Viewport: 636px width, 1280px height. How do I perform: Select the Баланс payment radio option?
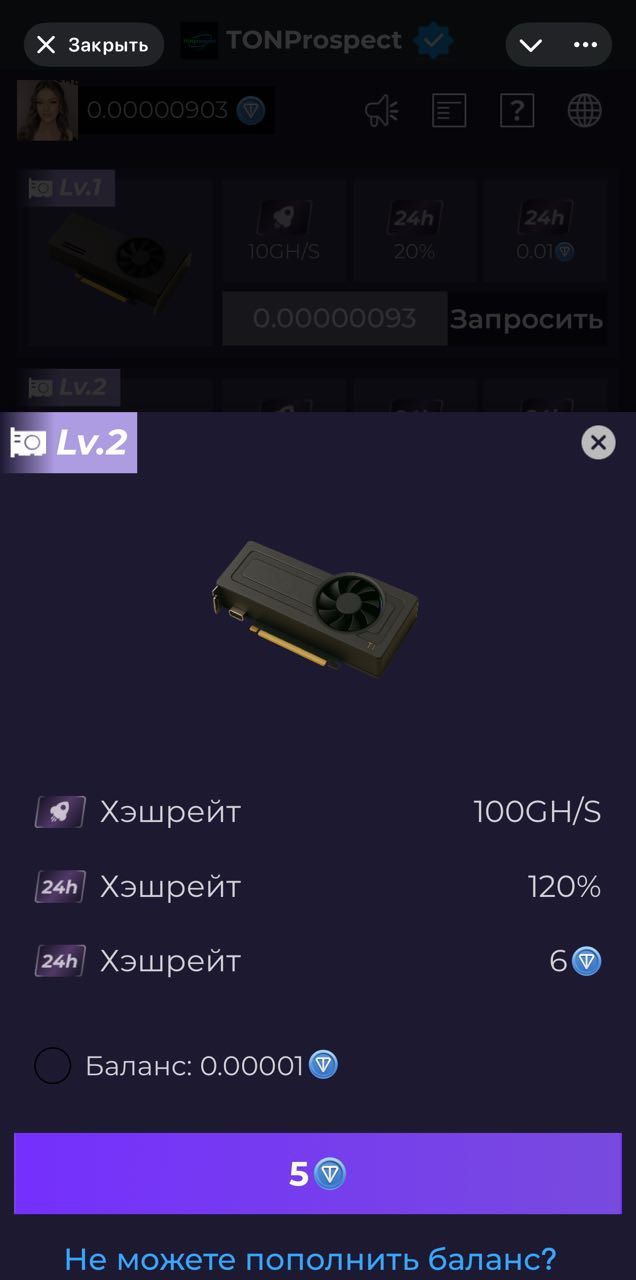(x=53, y=1066)
